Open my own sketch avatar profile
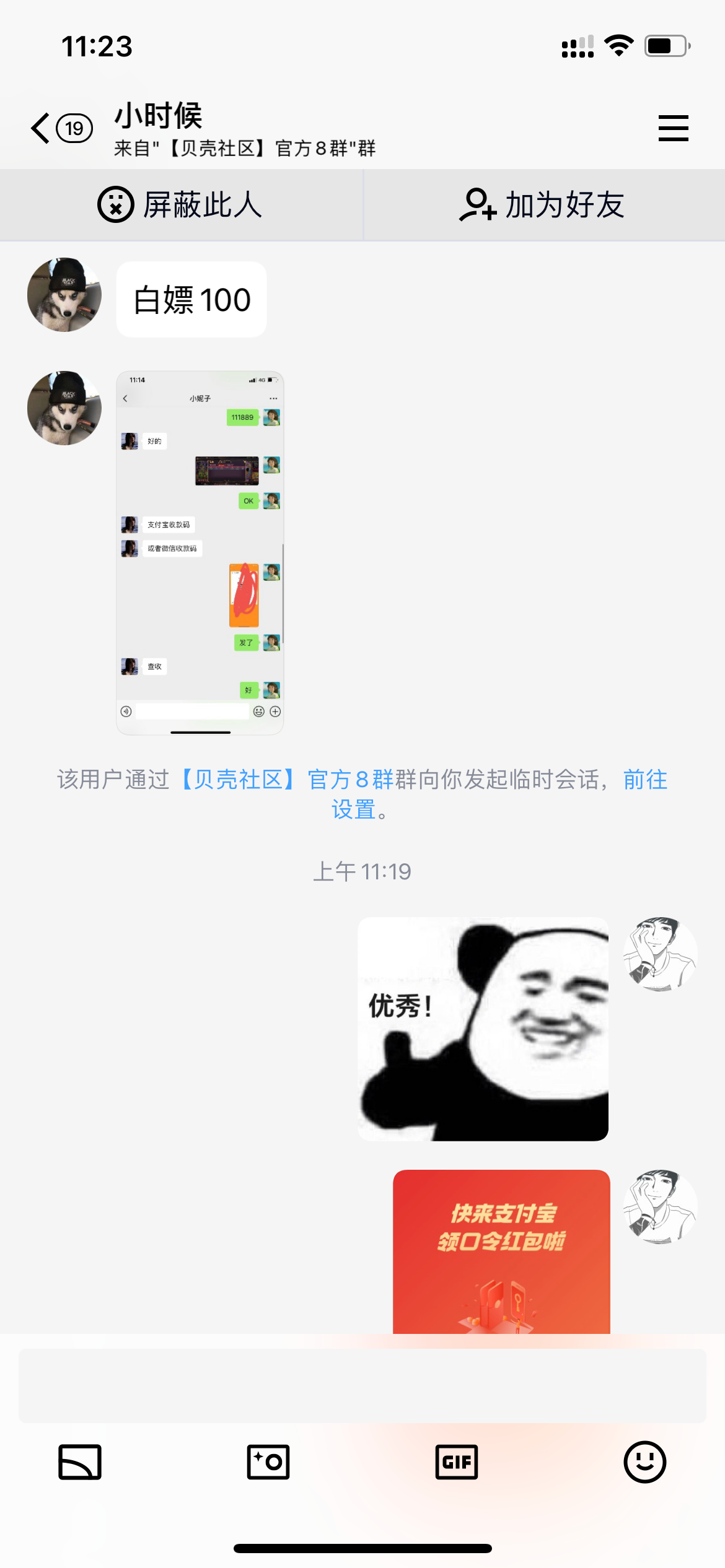The width and height of the screenshot is (725, 1568). pyautogui.click(x=660, y=954)
